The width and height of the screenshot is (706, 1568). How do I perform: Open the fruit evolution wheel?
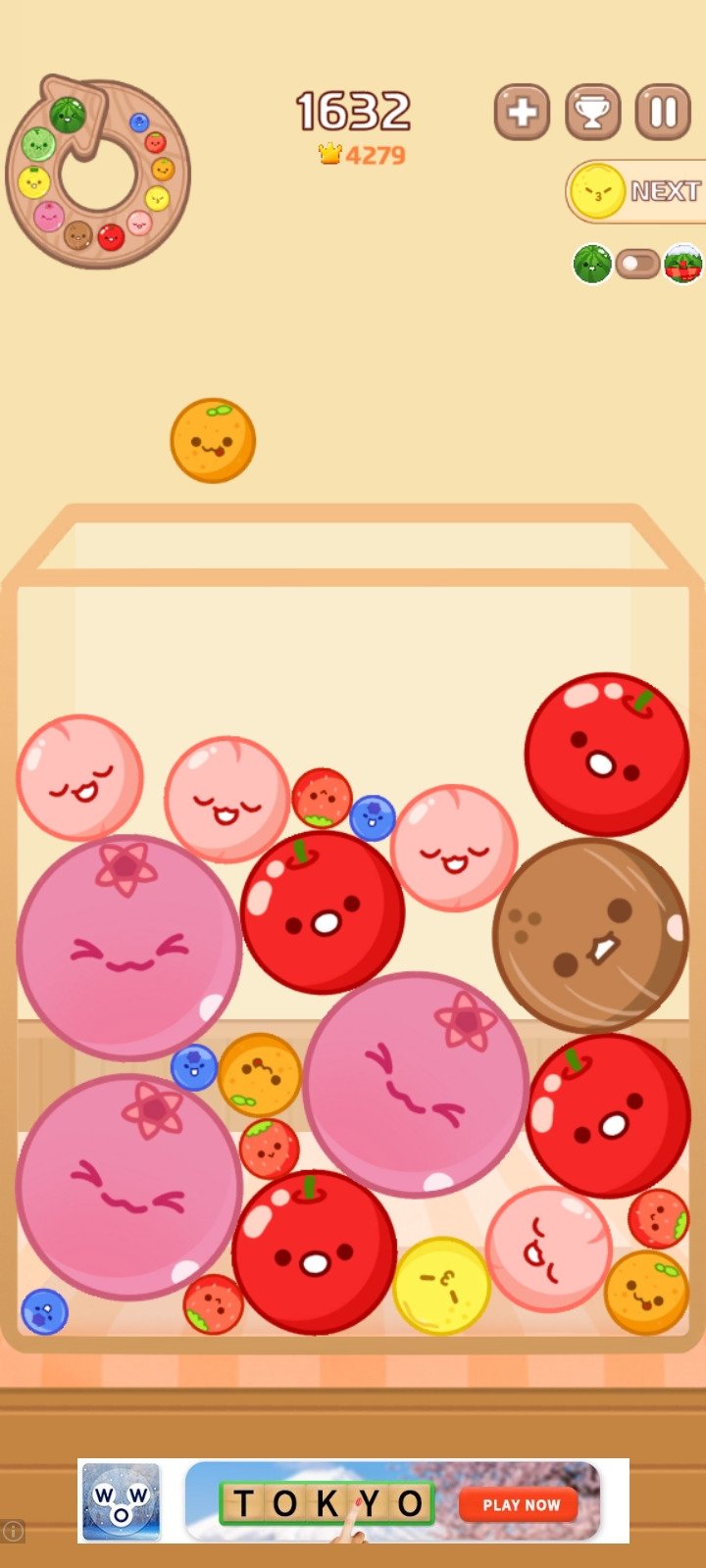point(98,173)
